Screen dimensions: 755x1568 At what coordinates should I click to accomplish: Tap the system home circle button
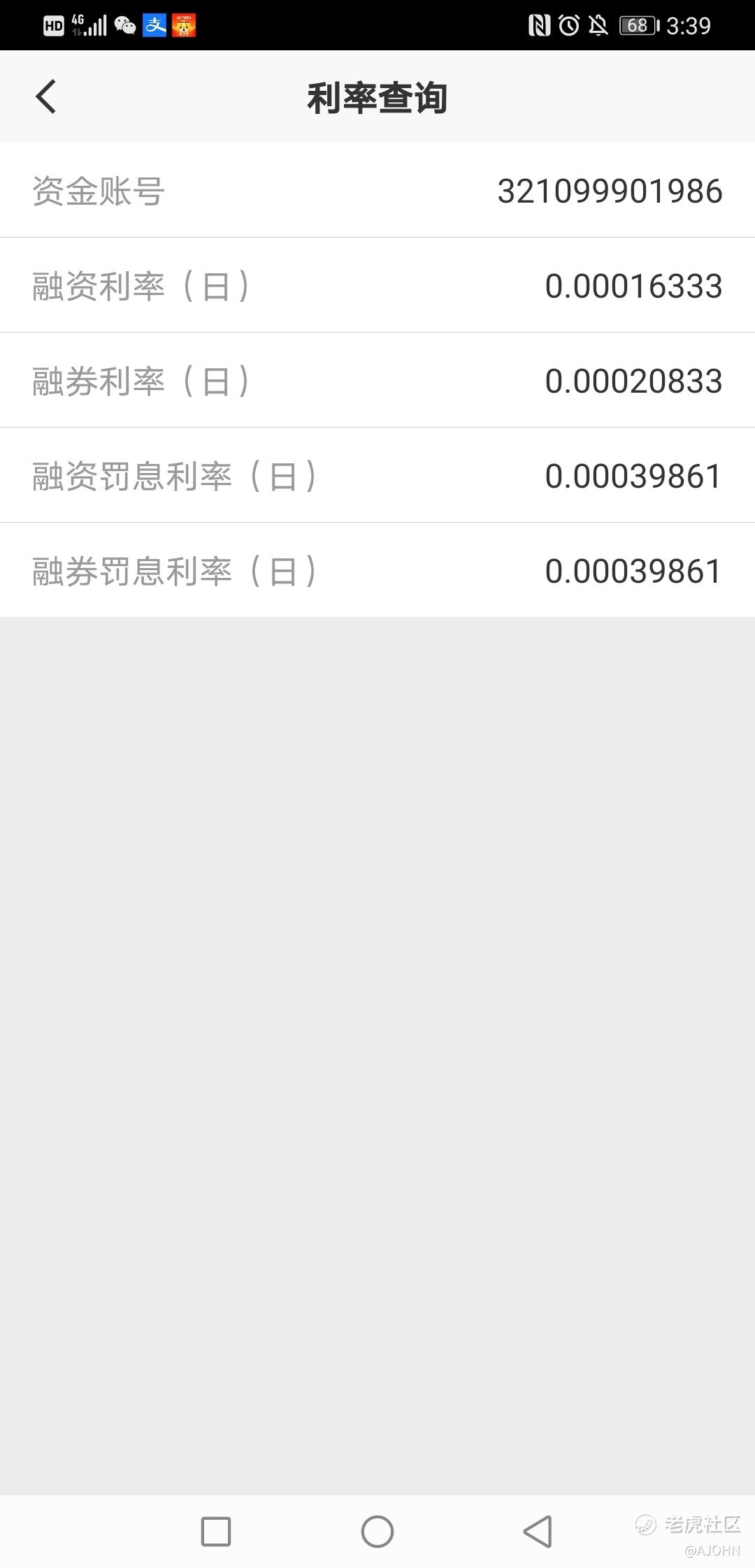(x=377, y=1532)
